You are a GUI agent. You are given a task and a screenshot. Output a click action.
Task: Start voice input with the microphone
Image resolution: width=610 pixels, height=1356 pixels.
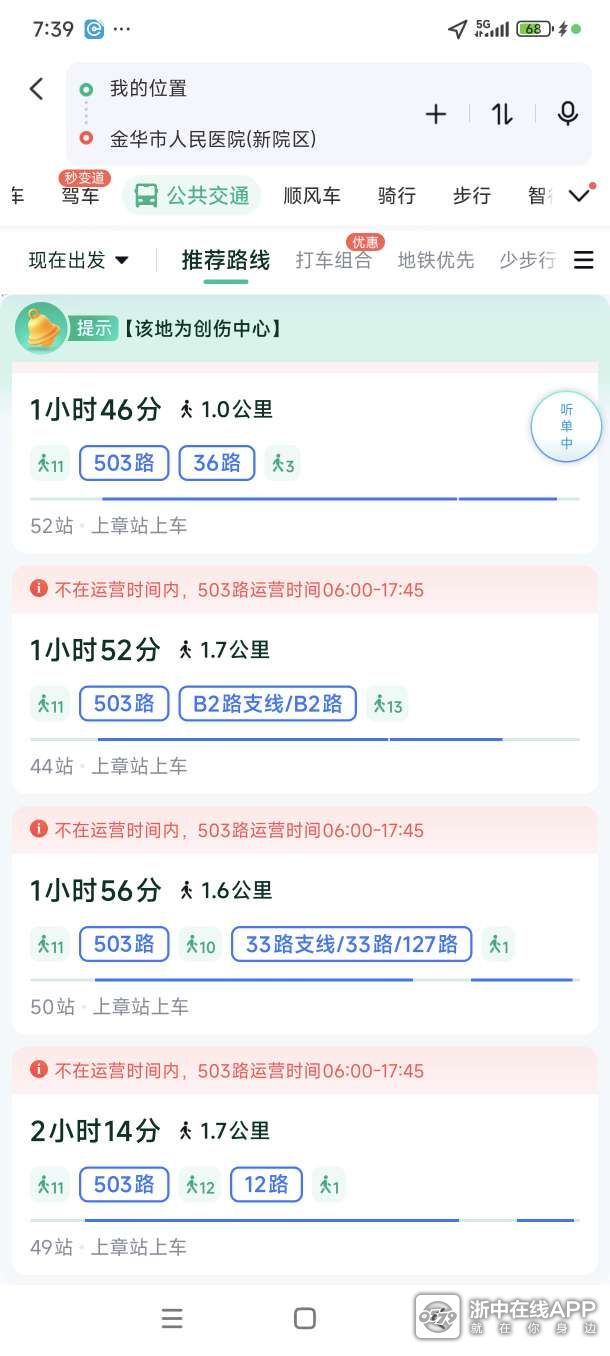[x=567, y=114]
